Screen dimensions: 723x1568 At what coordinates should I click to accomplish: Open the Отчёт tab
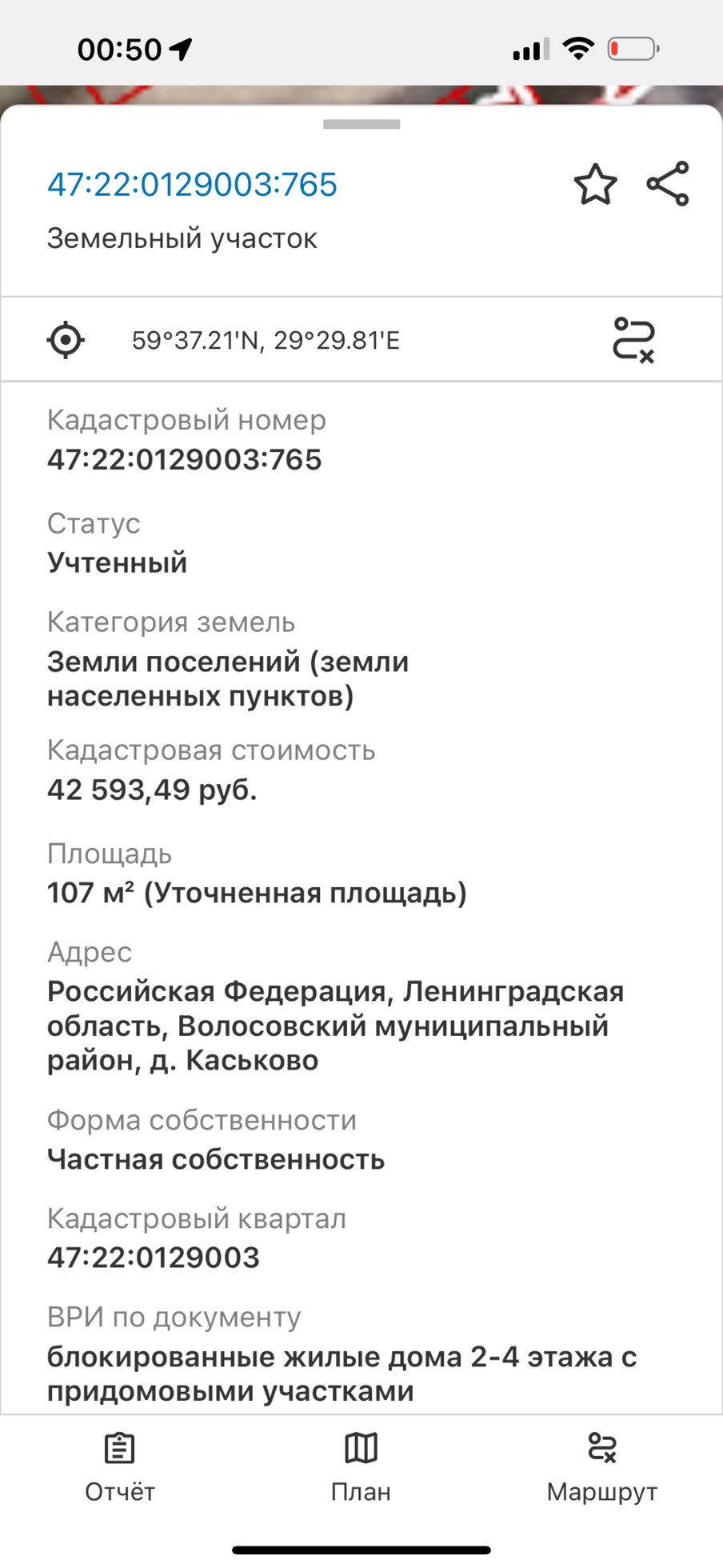(120, 1468)
